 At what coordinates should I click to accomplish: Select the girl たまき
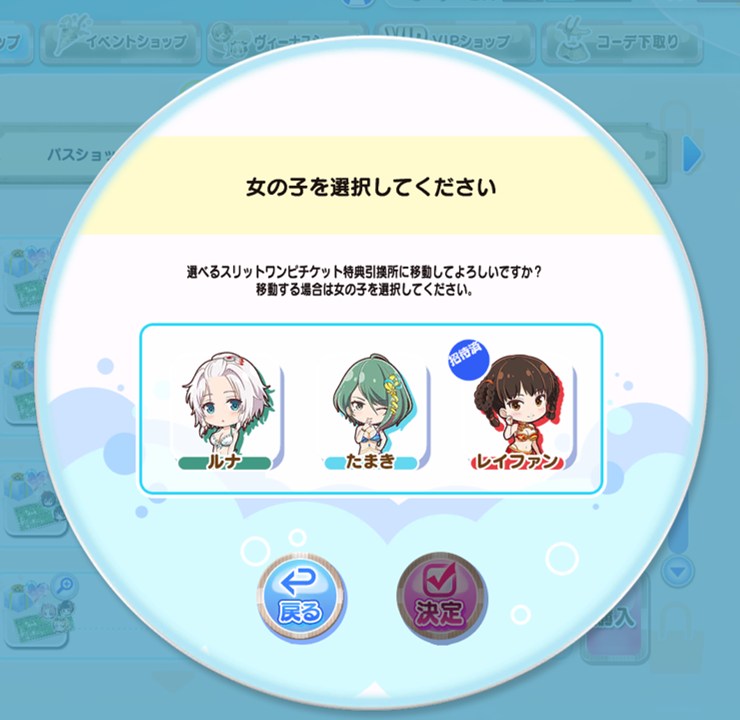(x=370, y=410)
